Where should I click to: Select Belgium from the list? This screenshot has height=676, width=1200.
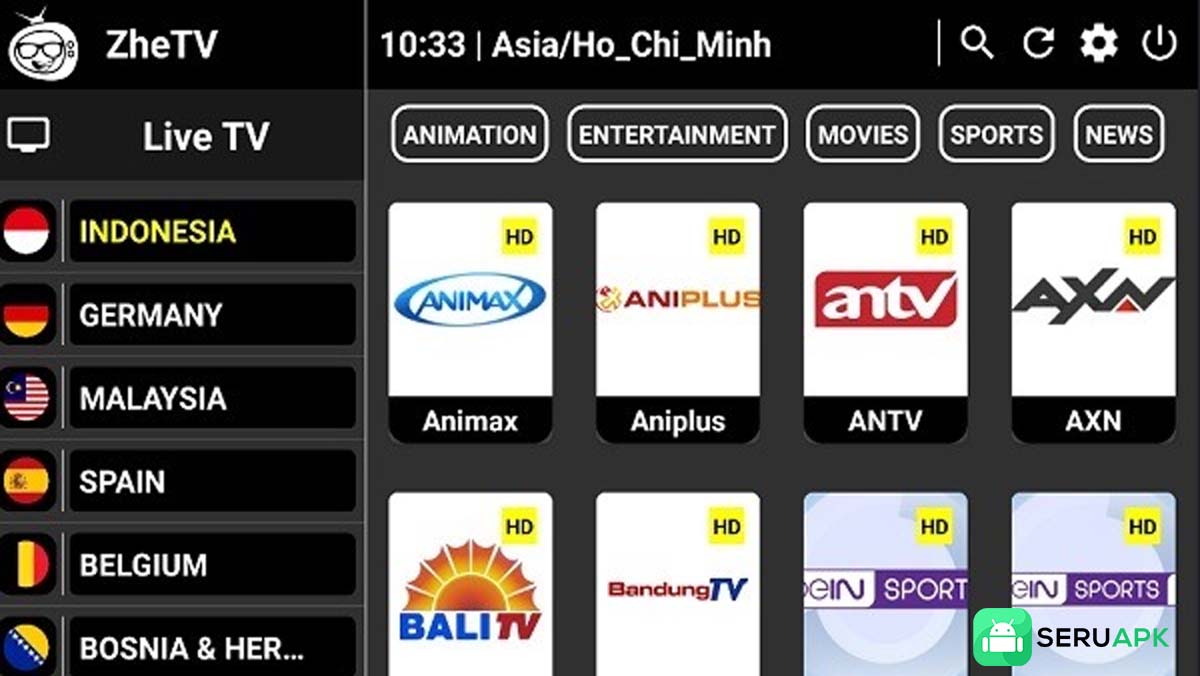pyautogui.click(x=210, y=565)
